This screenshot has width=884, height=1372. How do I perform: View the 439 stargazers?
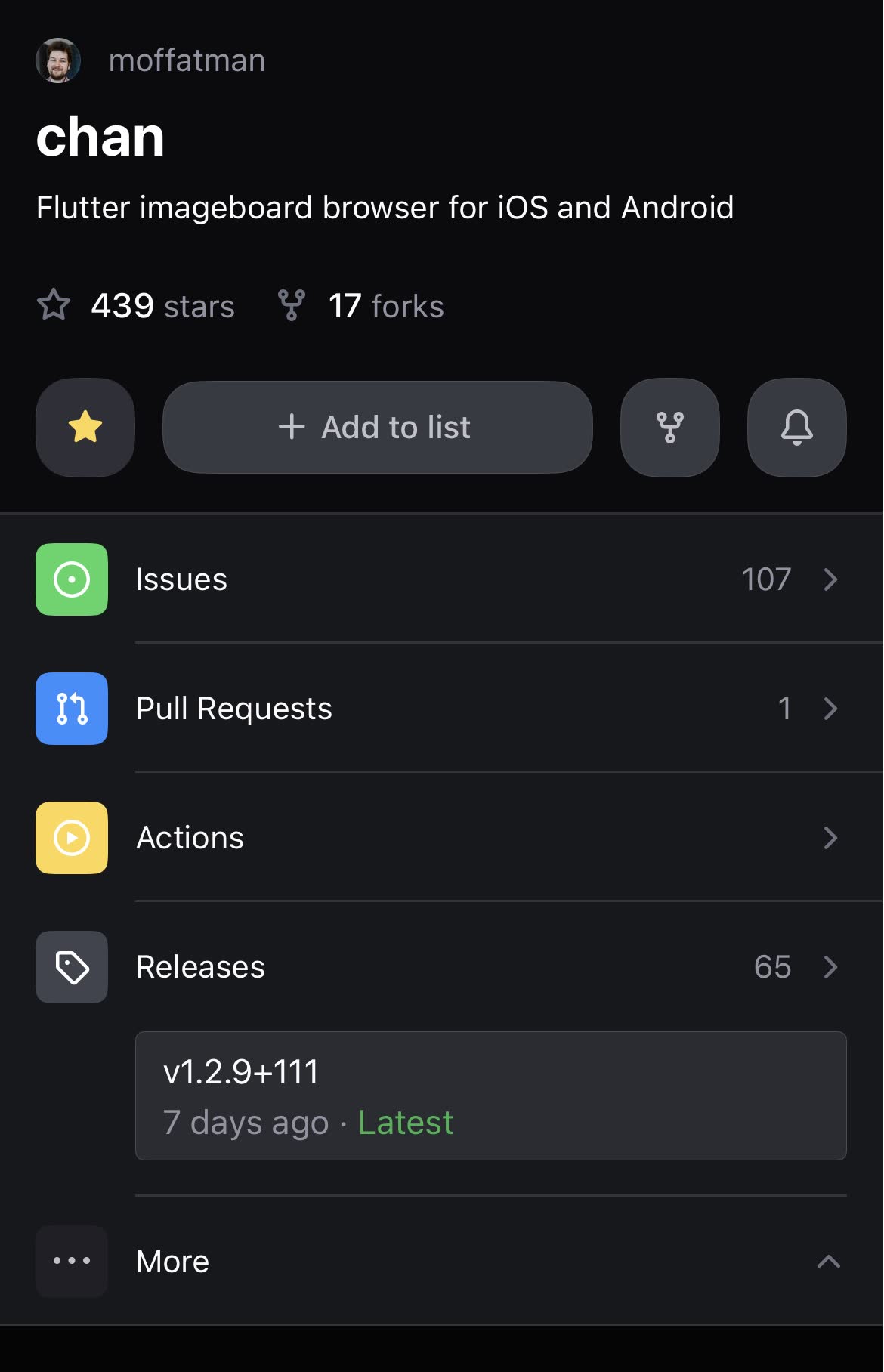(137, 306)
